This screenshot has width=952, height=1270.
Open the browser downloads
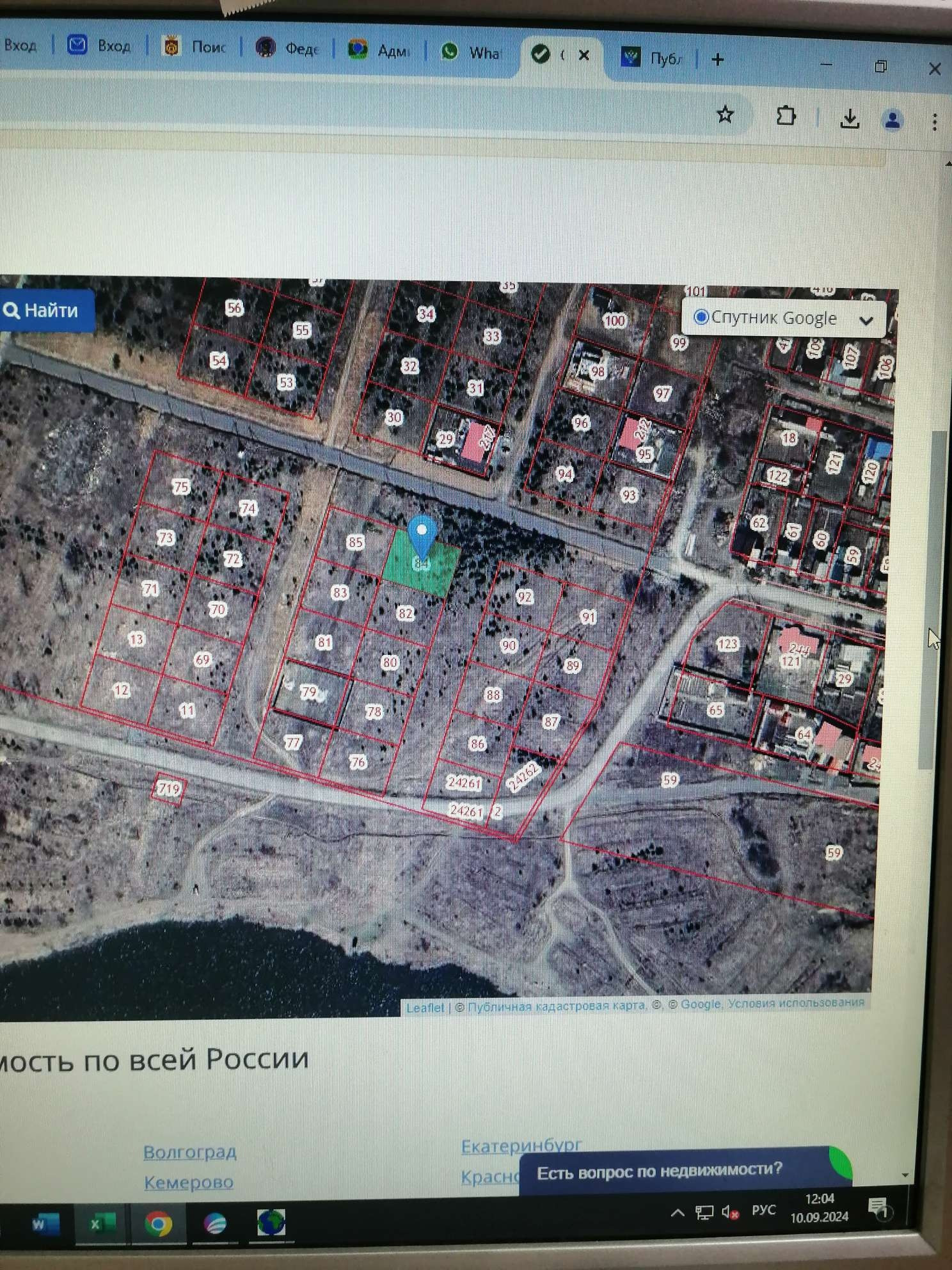click(849, 118)
